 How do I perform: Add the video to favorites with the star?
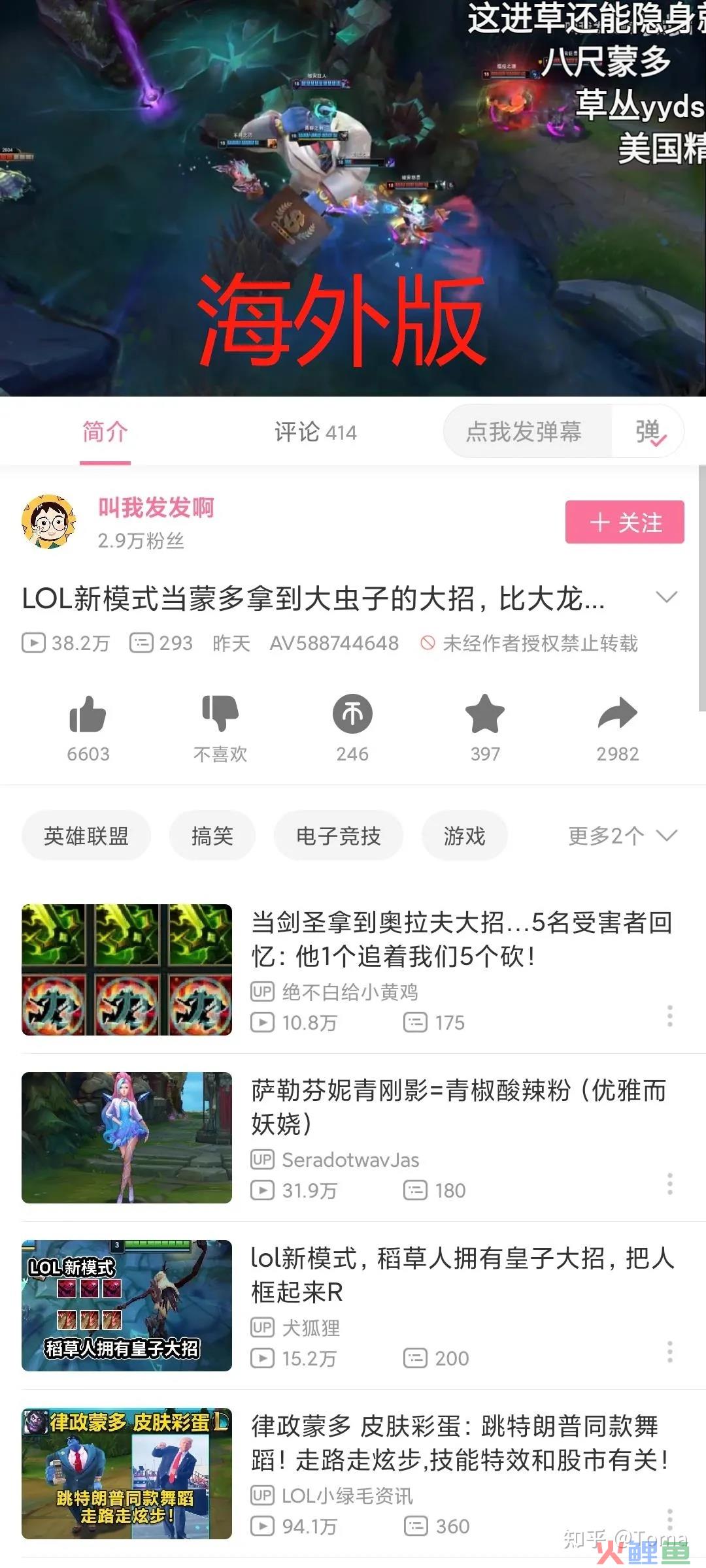485,713
